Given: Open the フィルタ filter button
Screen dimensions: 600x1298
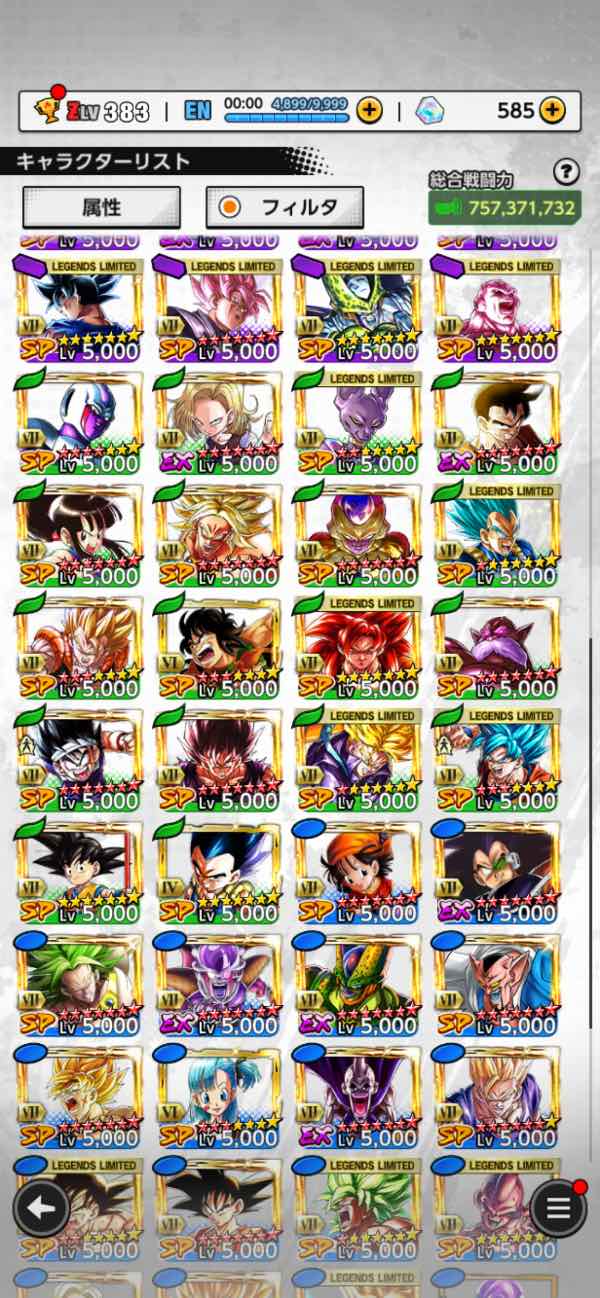Looking at the screenshot, I should click(x=285, y=207).
